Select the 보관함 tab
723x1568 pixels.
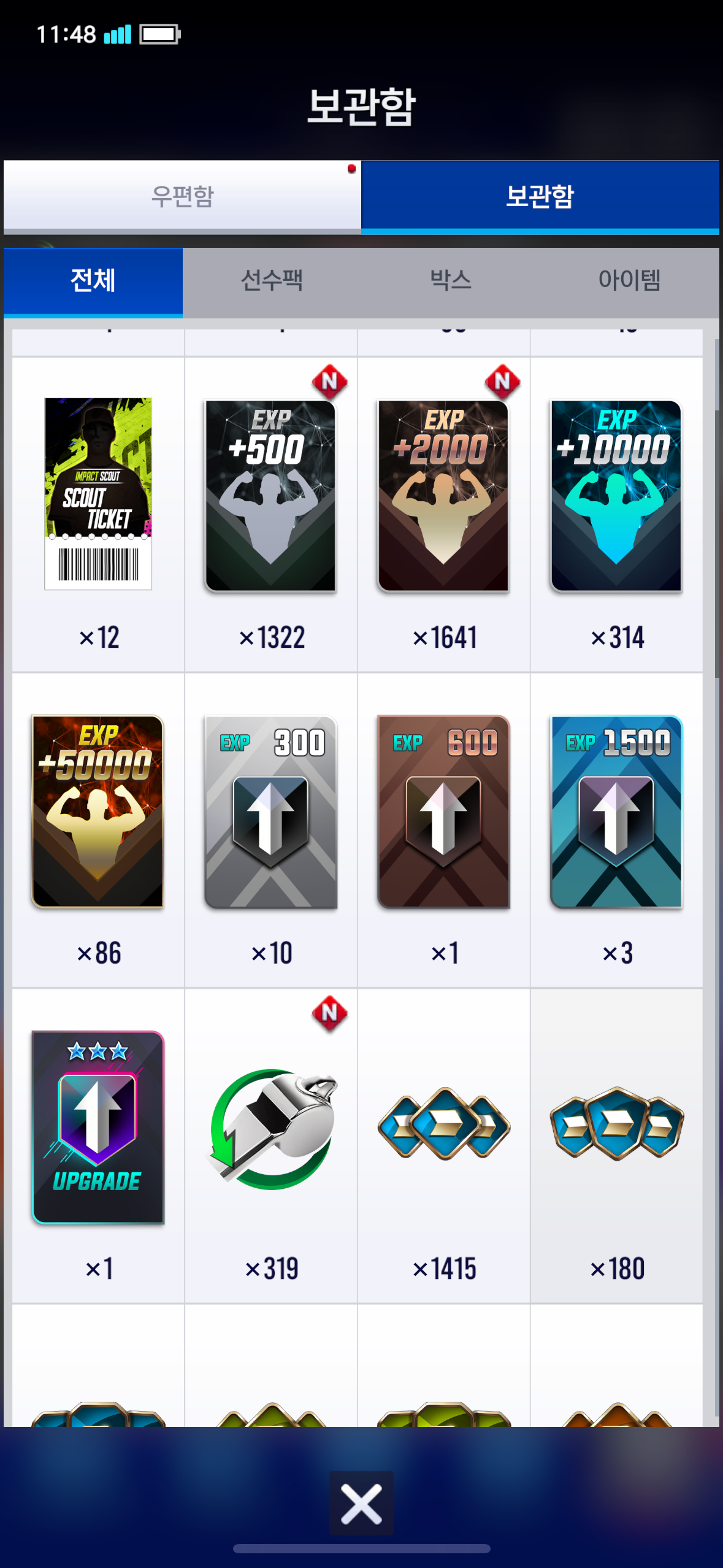pos(540,196)
